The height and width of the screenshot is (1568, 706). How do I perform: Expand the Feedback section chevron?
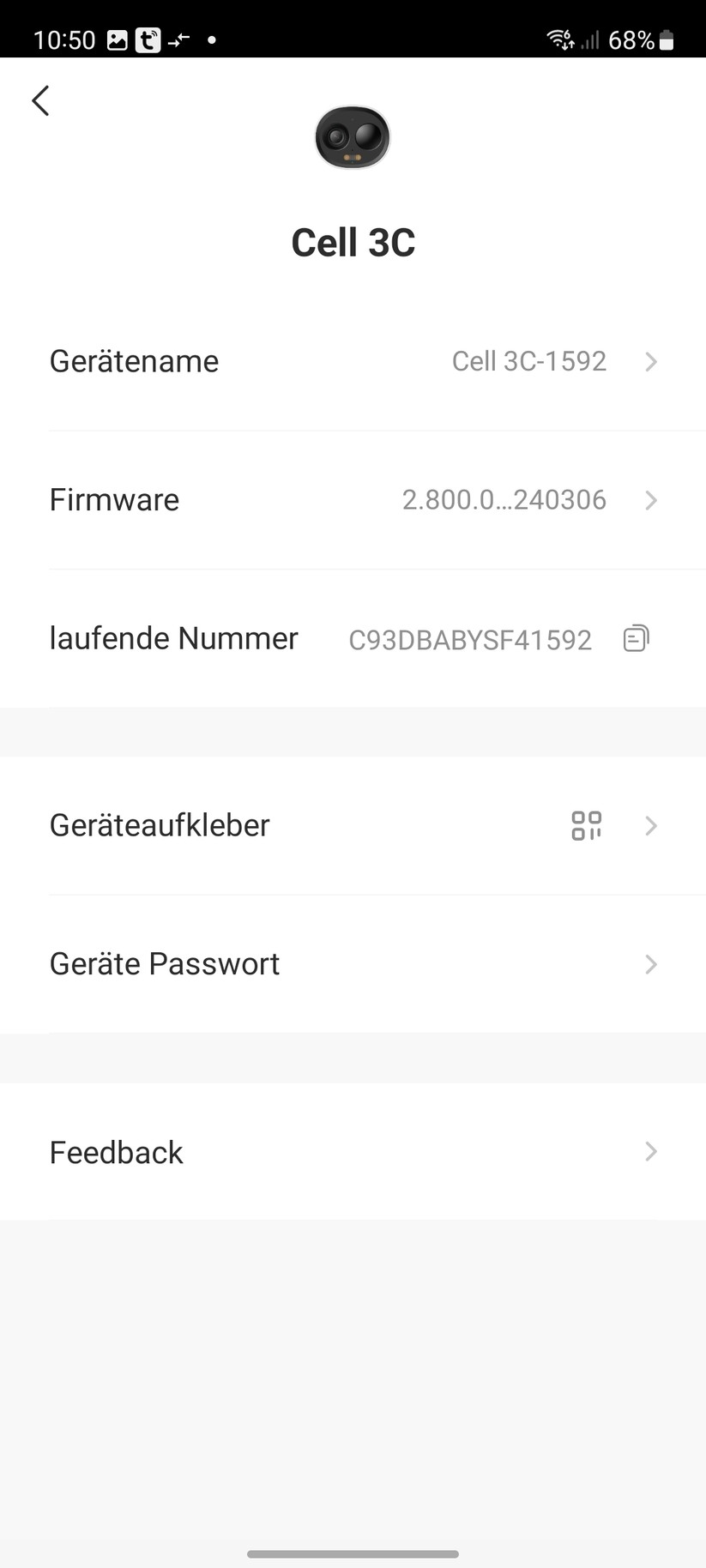click(650, 1152)
